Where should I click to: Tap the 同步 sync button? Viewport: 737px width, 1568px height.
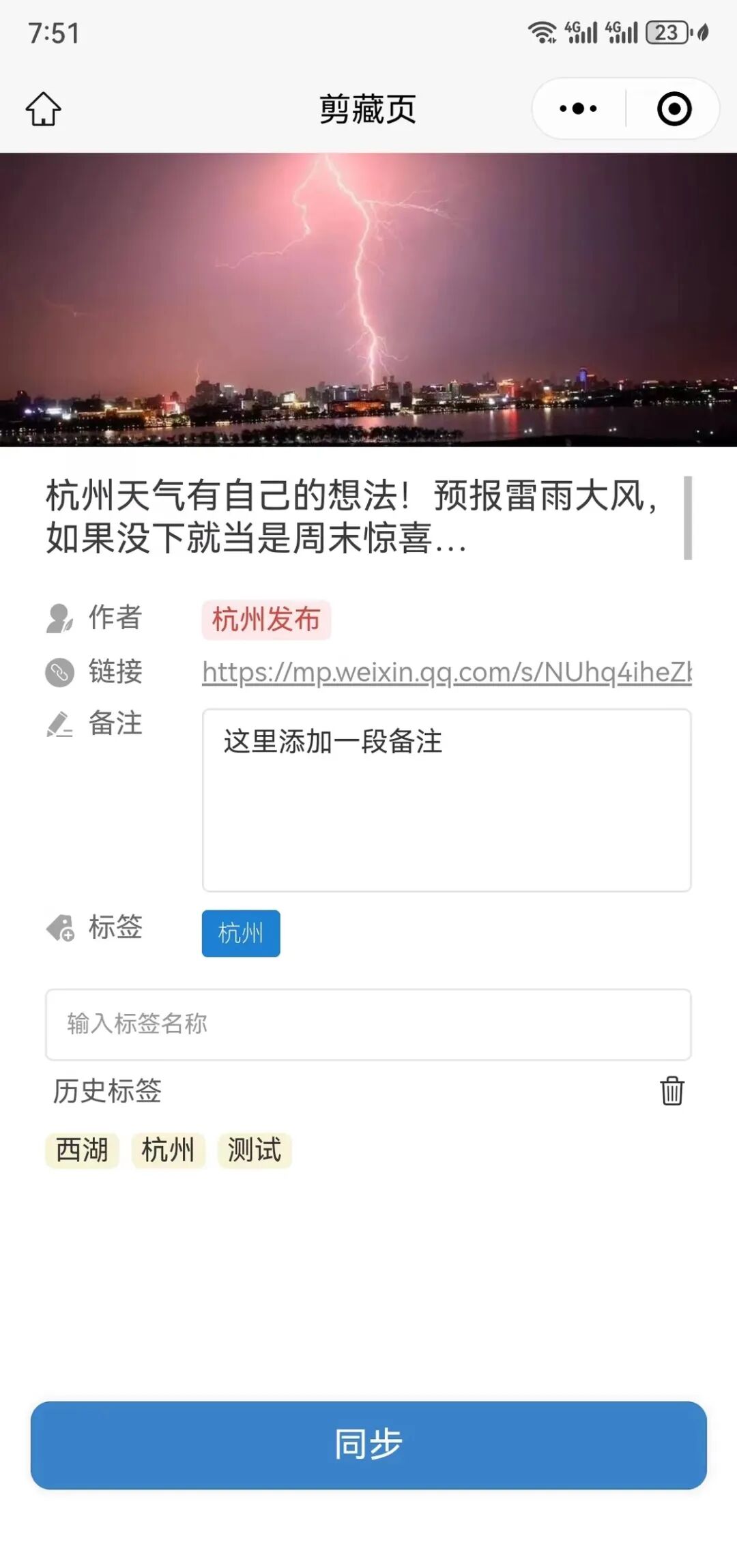pyautogui.click(x=369, y=1445)
